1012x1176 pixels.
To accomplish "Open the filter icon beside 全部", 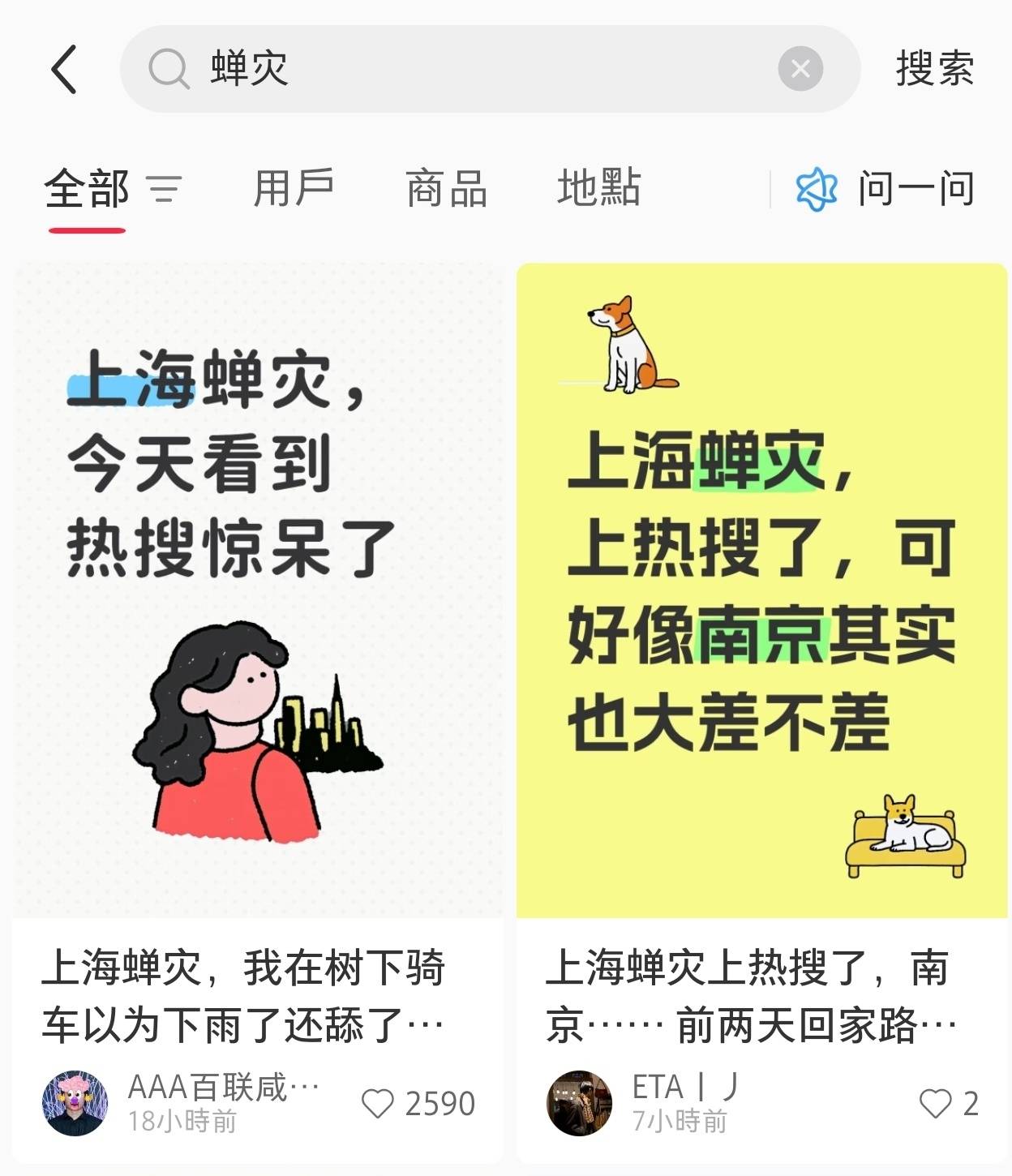I will click(166, 189).
